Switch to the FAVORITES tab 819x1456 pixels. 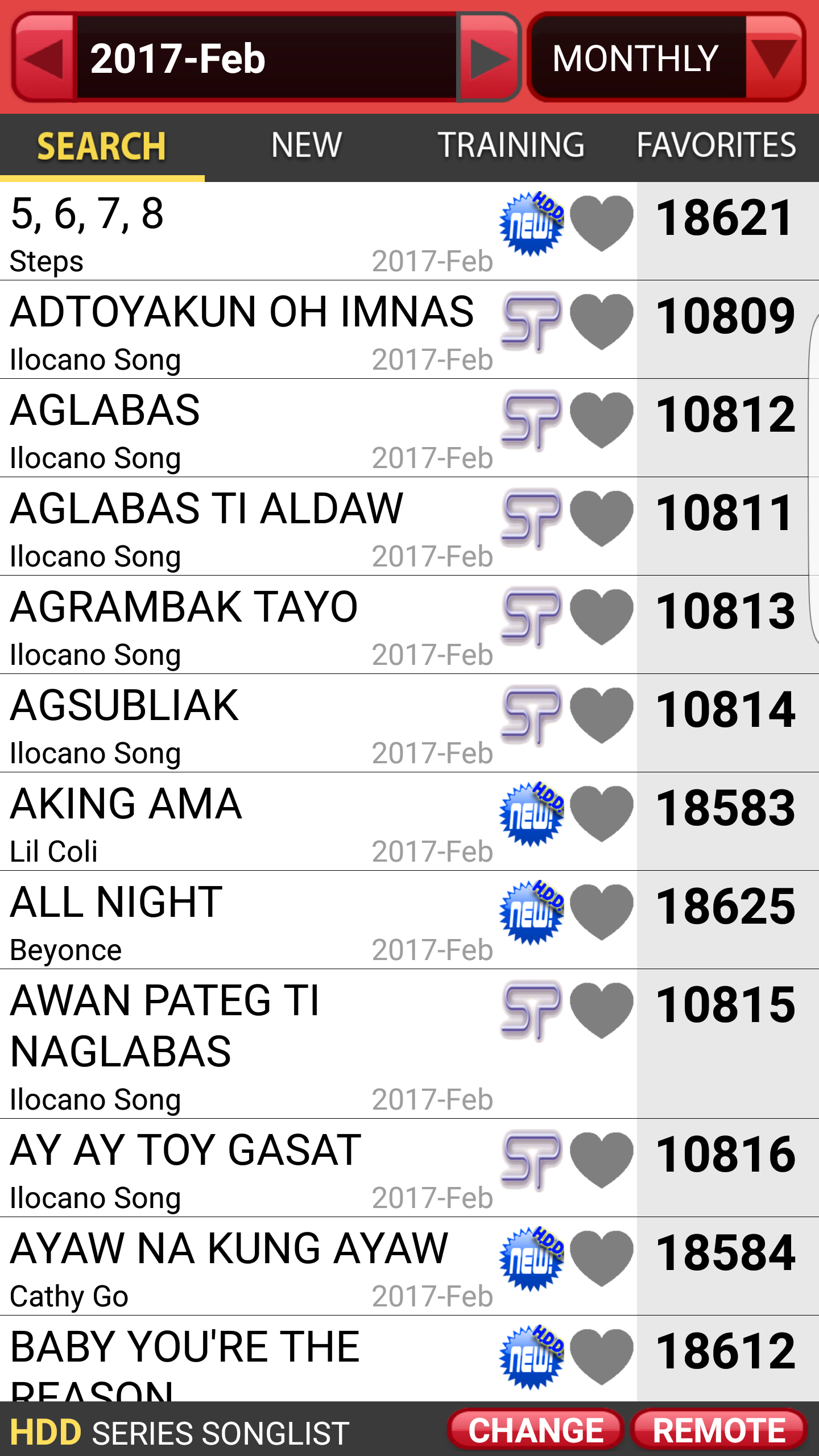[x=716, y=146]
